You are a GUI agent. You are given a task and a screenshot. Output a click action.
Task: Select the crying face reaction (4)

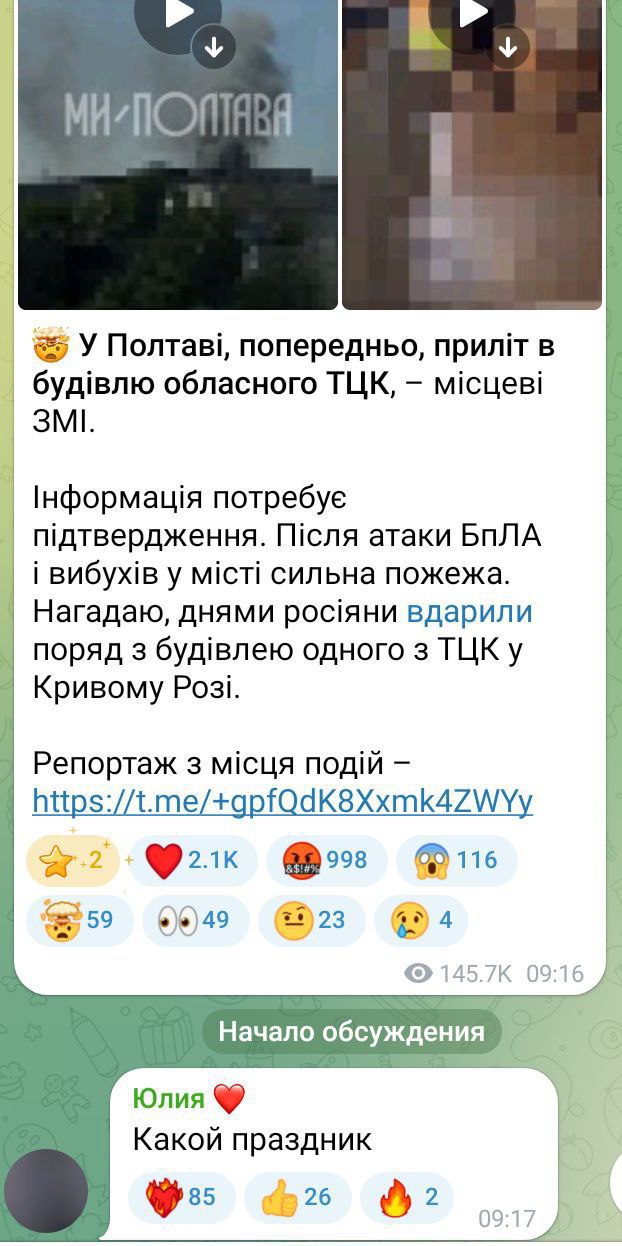(421, 920)
